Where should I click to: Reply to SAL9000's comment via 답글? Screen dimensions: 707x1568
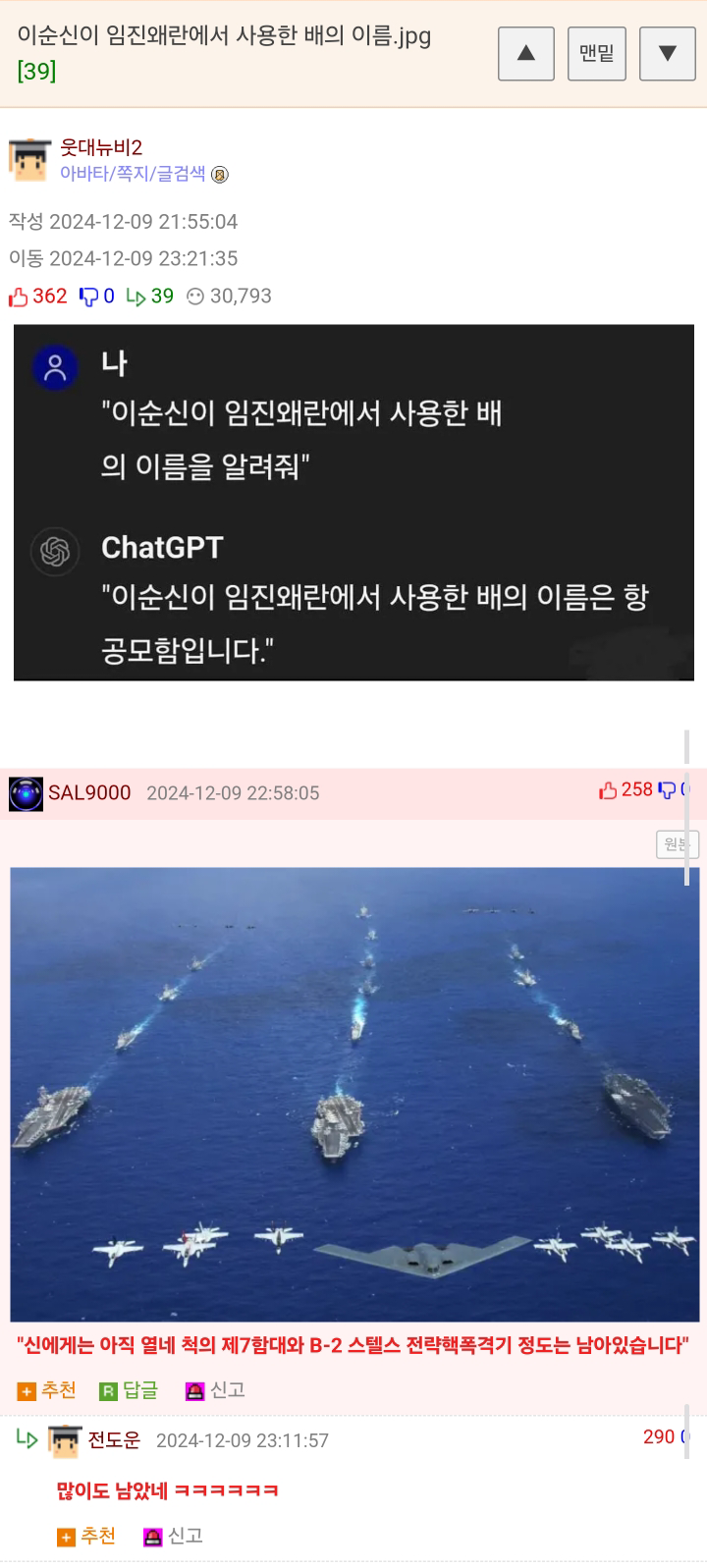[129, 1390]
